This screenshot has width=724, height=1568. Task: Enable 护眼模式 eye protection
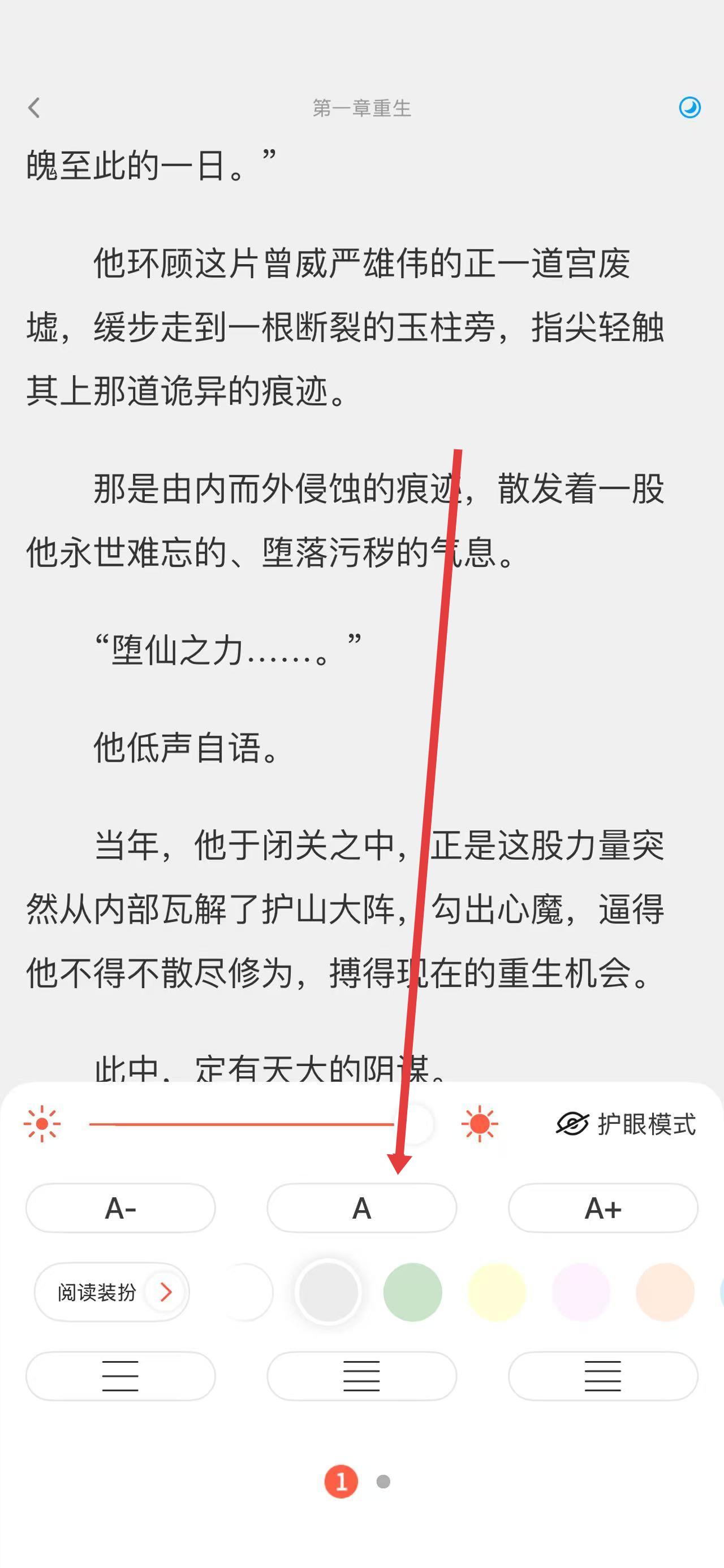coord(626,1124)
